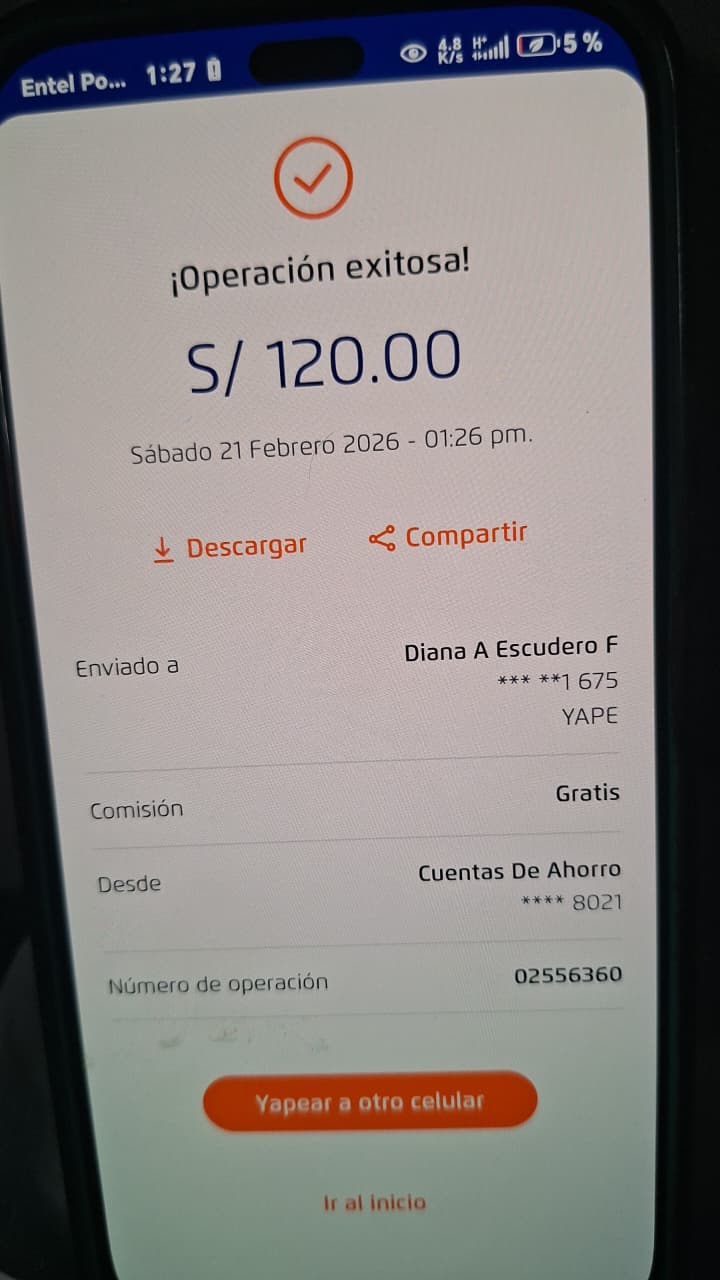Download the receipt with Descargar
Viewport: 720px width, 1280px height.
(x=231, y=547)
